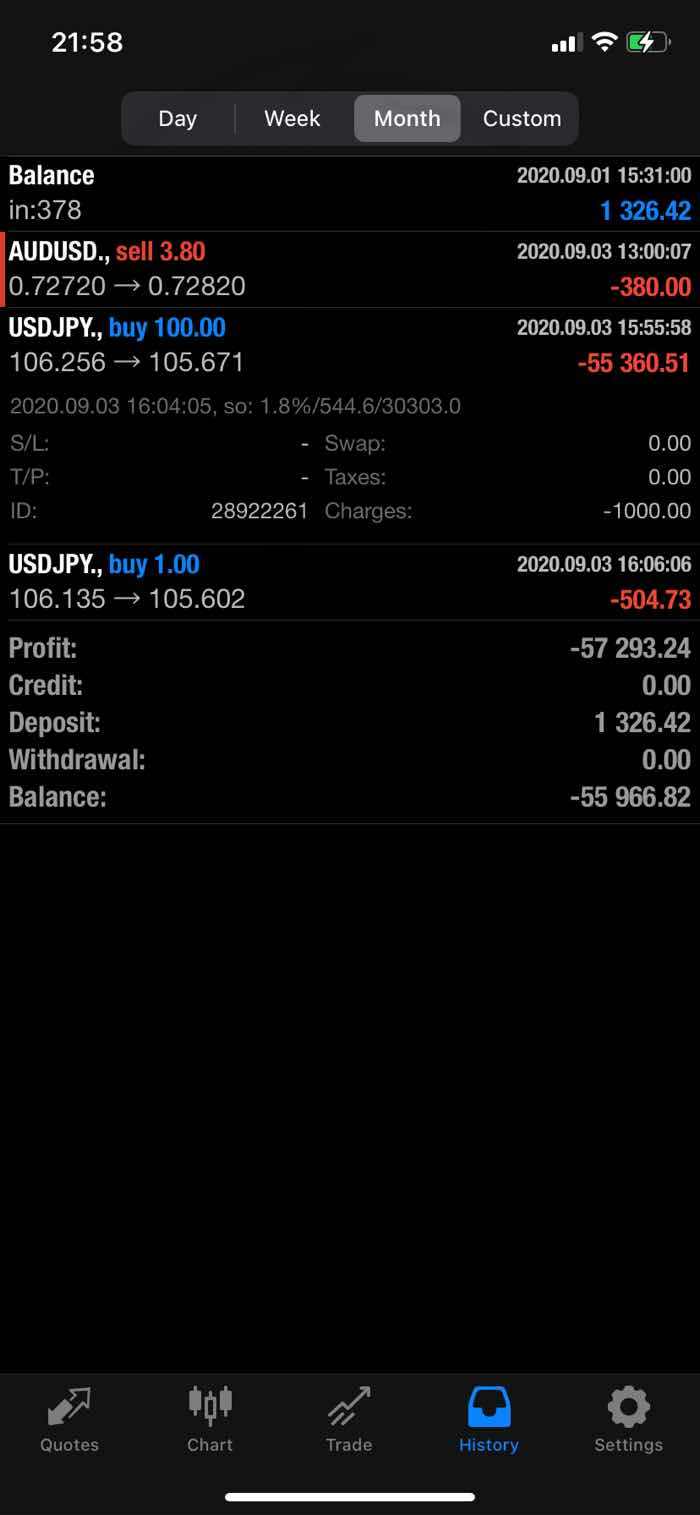Open the Custom date range filter
This screenshot has width=700, height=1515.
[x=521, y=119]
